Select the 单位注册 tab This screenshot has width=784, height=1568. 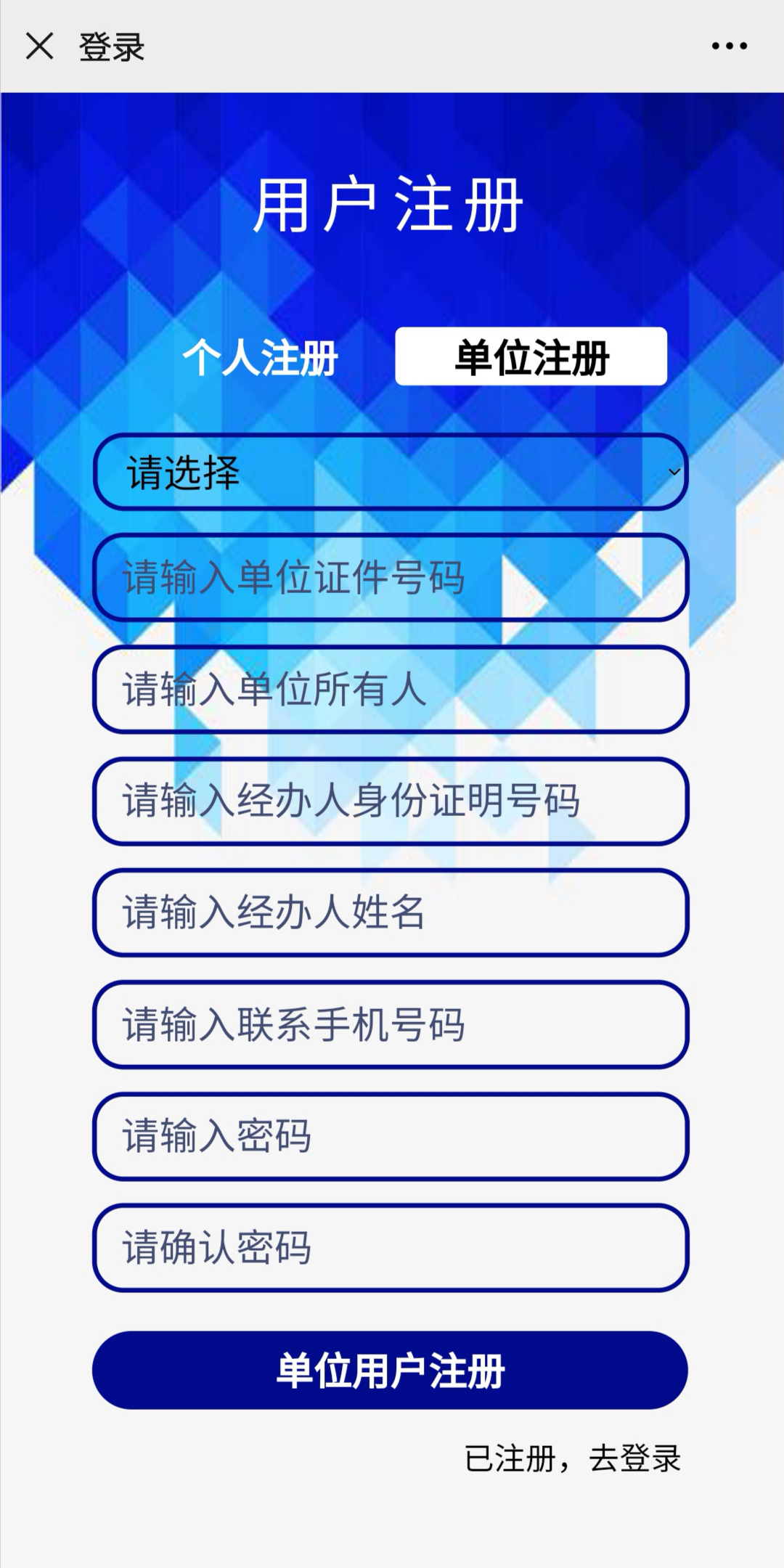pos(531,356)
